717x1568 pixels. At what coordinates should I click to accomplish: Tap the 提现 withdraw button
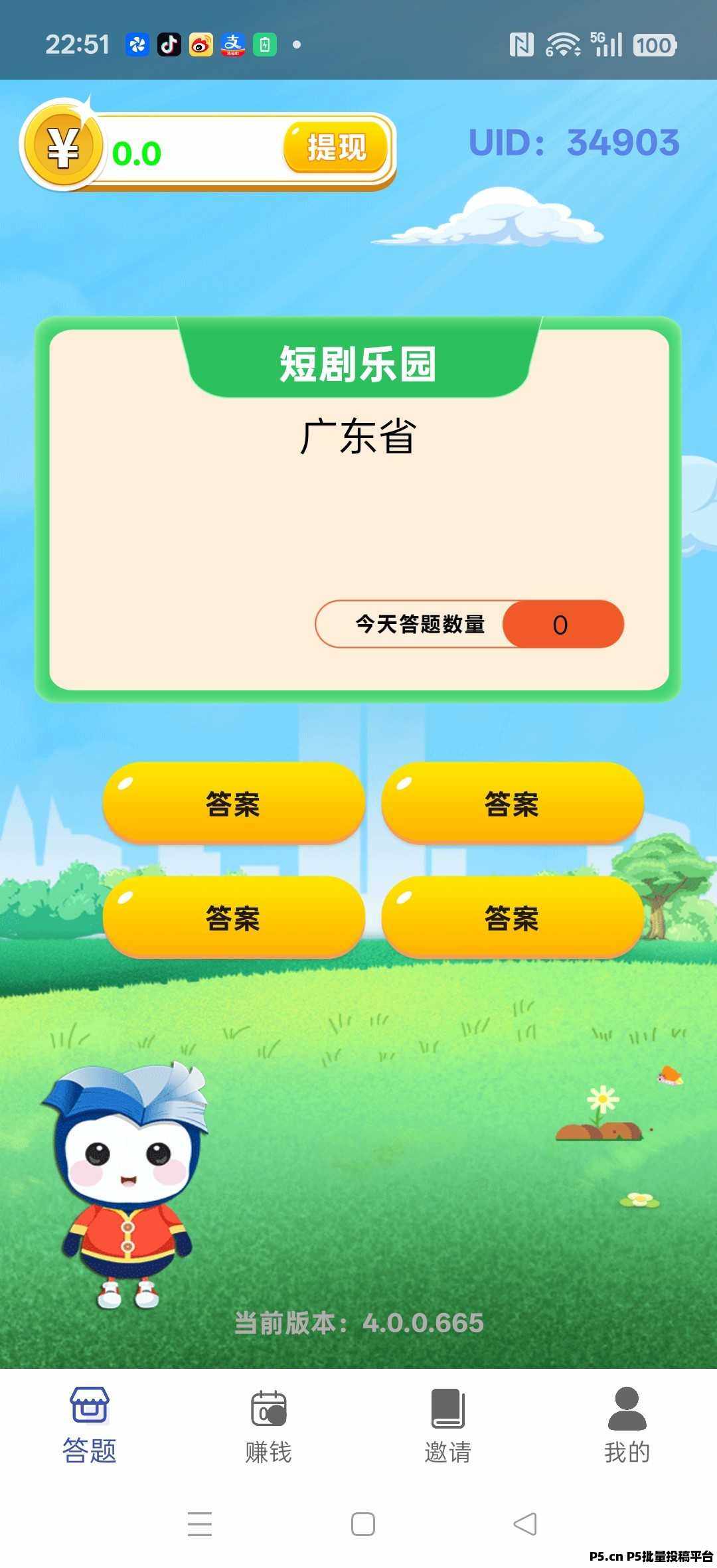point(337,147)
